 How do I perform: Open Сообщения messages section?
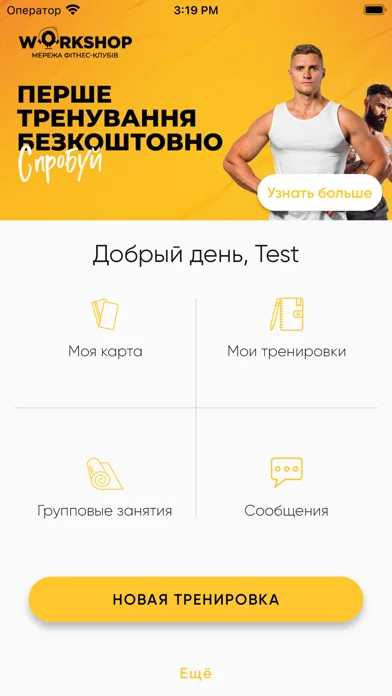[286, 487]
